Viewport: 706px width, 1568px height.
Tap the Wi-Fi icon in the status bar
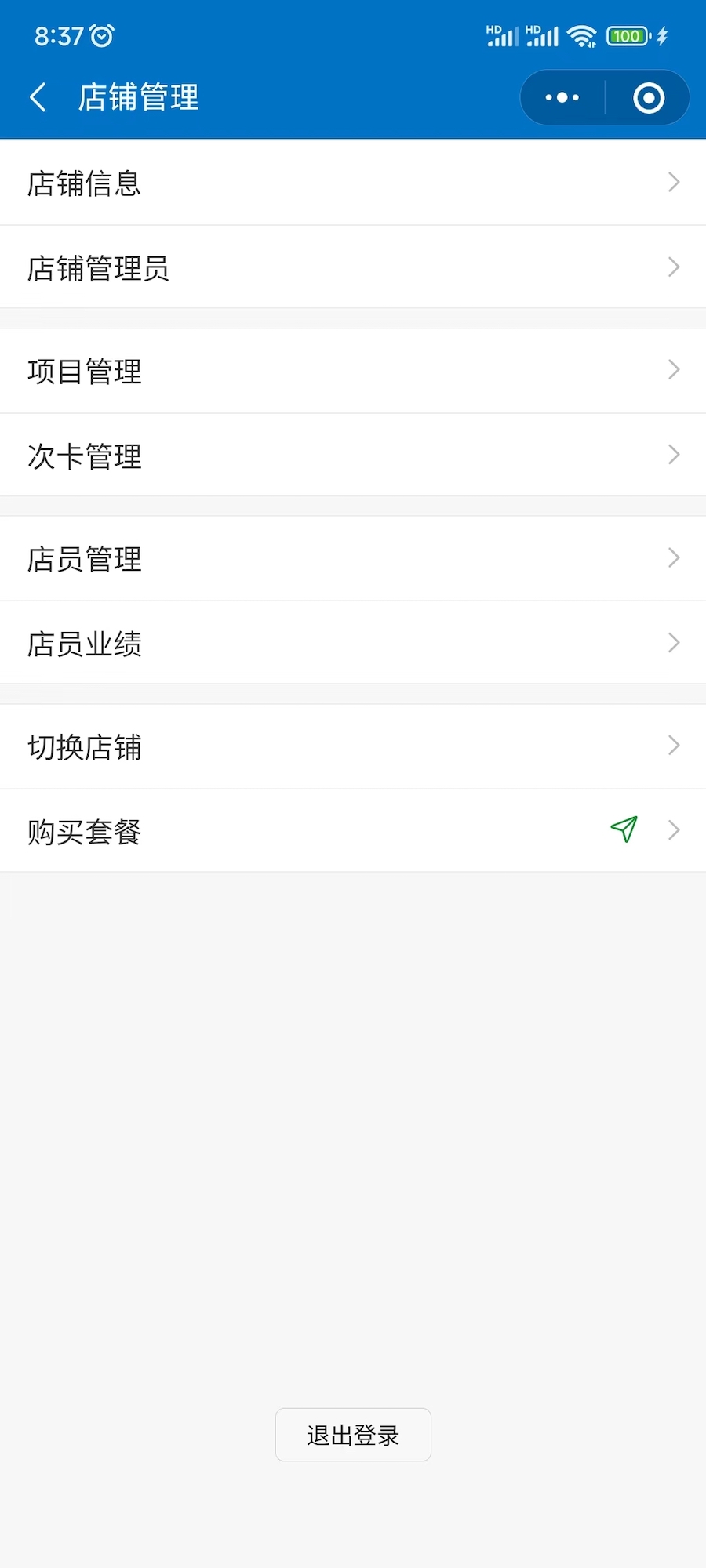click(581, 35)
